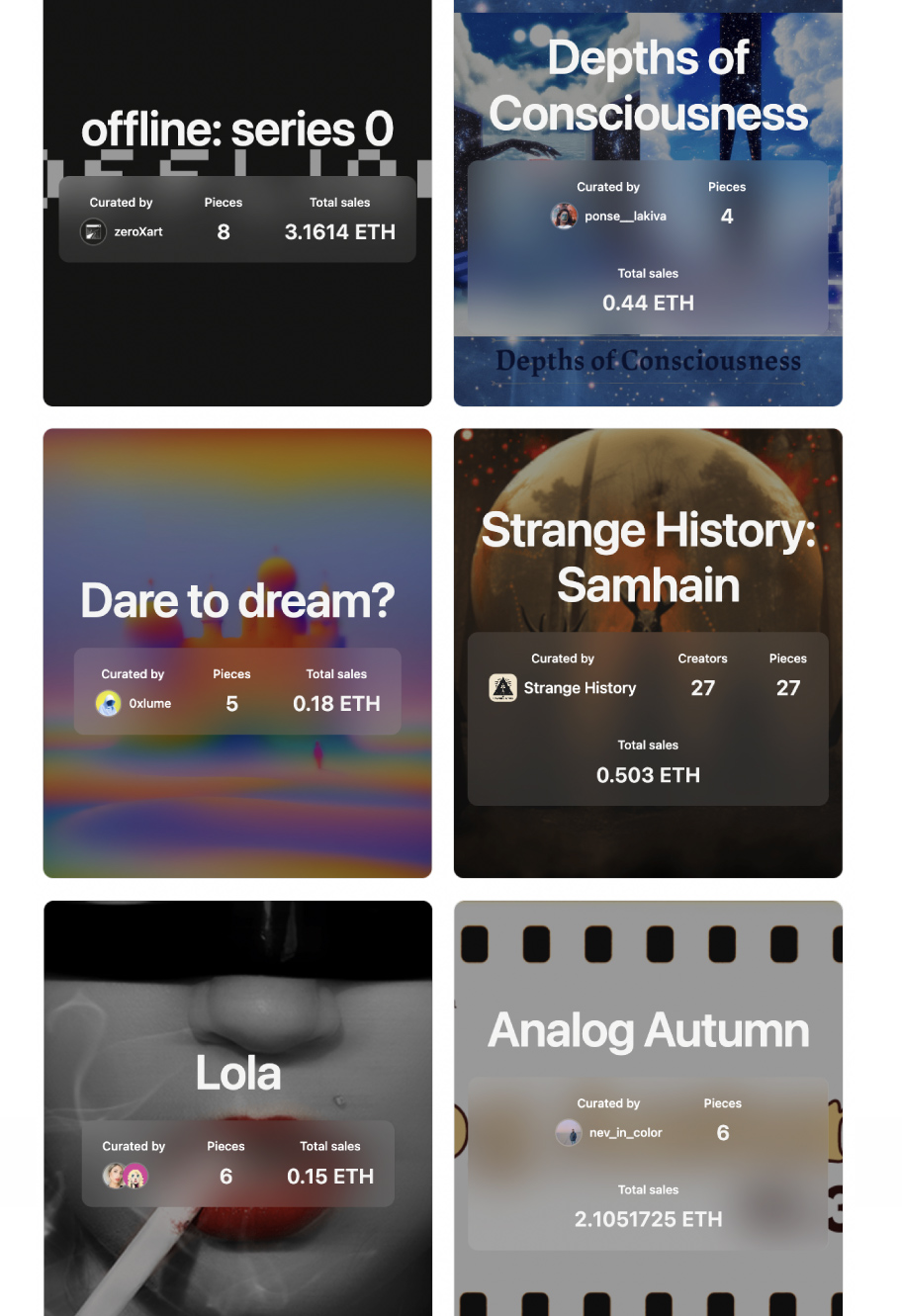902x1316 pixels.
Task: Open the Dare to dream? exhibition card
Action: coord(237,600)
